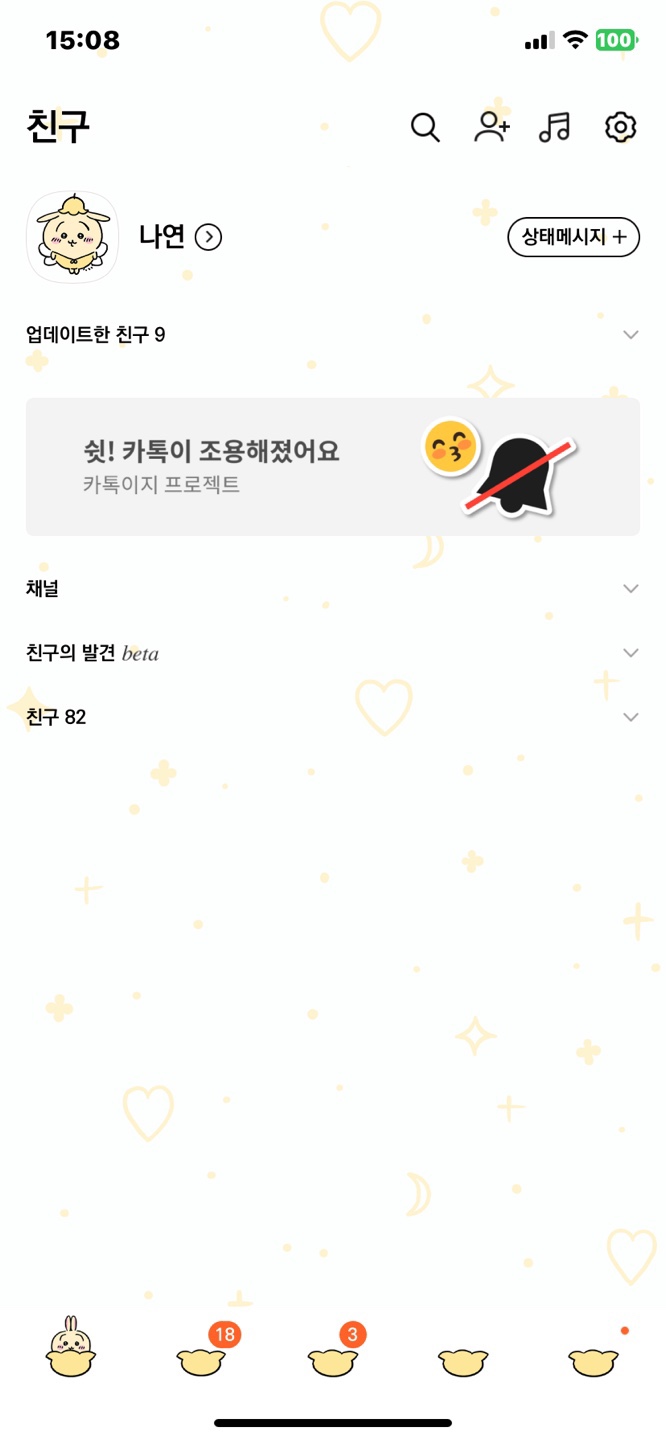Add a status message with 상태메시지 +

click(574, 237)
